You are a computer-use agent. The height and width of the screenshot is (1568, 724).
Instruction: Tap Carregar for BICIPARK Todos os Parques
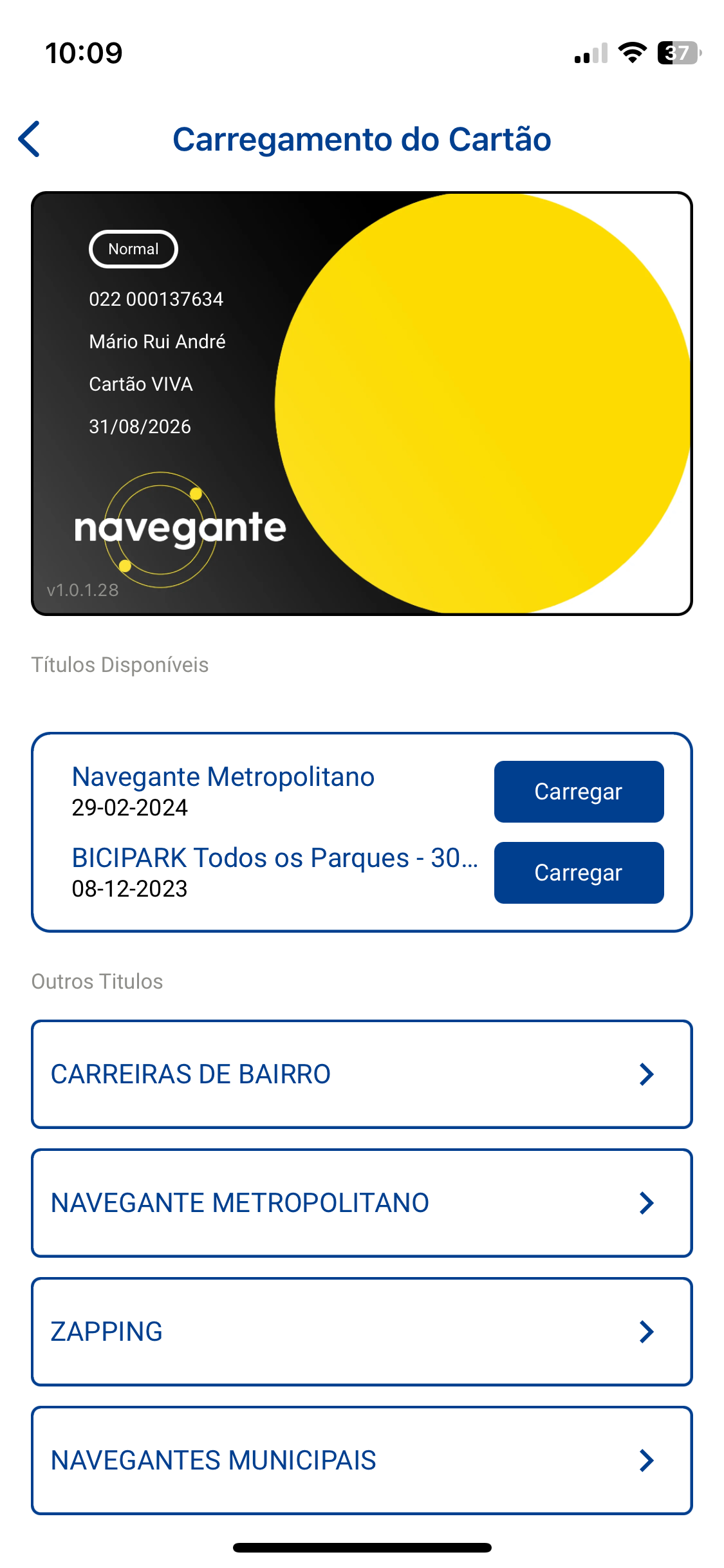(579, 873)
